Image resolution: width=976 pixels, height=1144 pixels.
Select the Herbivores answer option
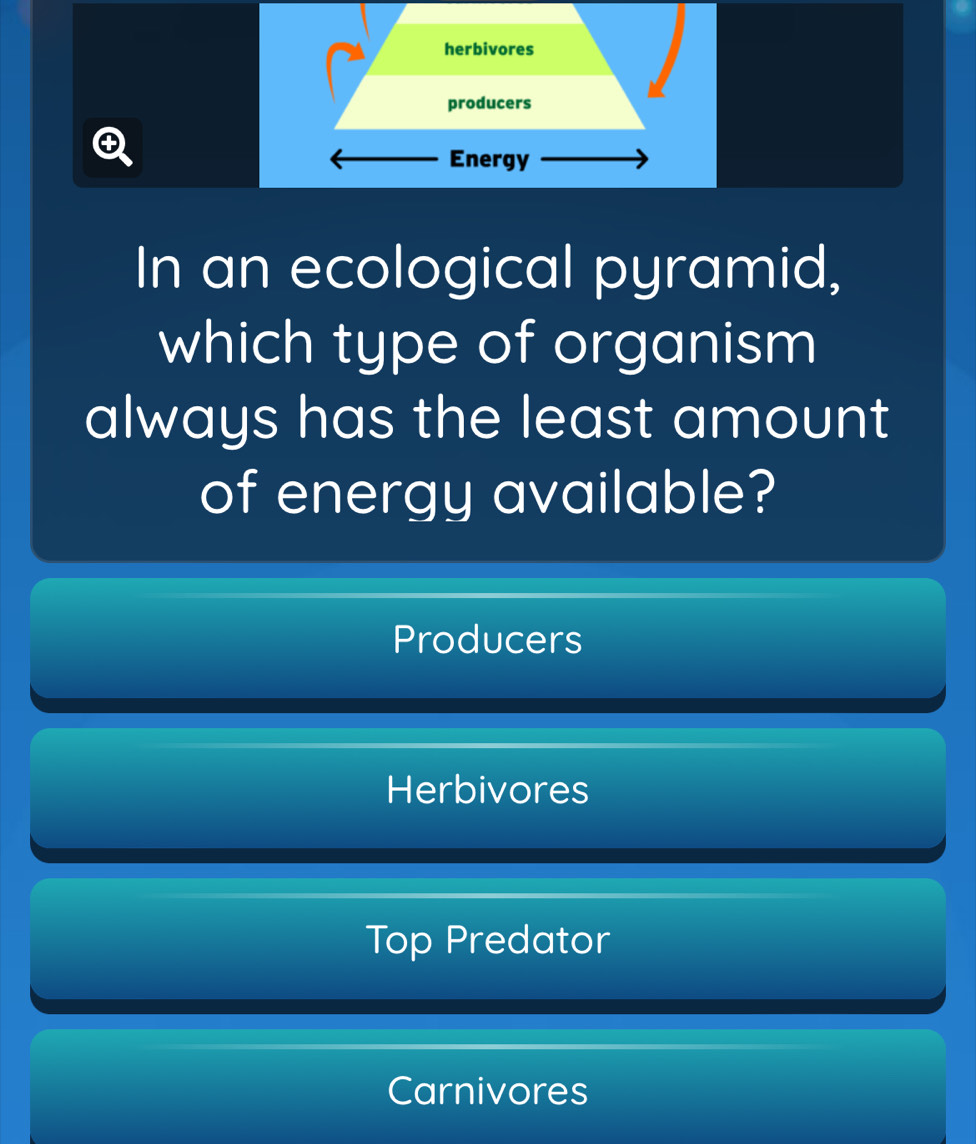488,790
